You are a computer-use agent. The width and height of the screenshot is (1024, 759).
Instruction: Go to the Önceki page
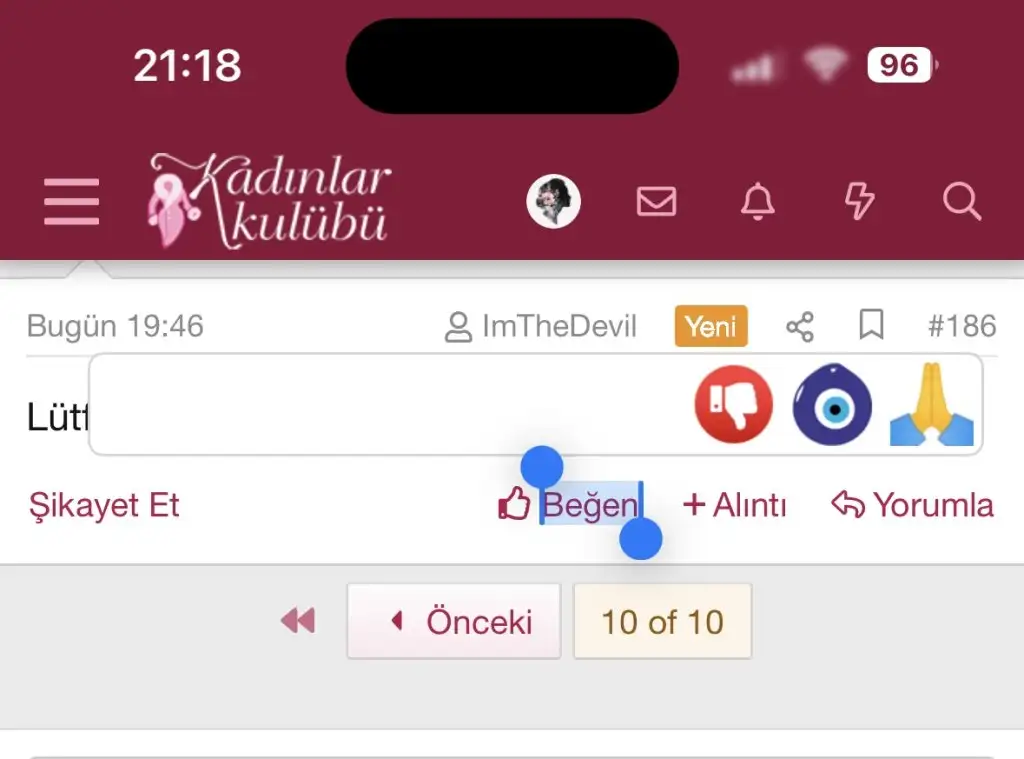coord(455,621)
